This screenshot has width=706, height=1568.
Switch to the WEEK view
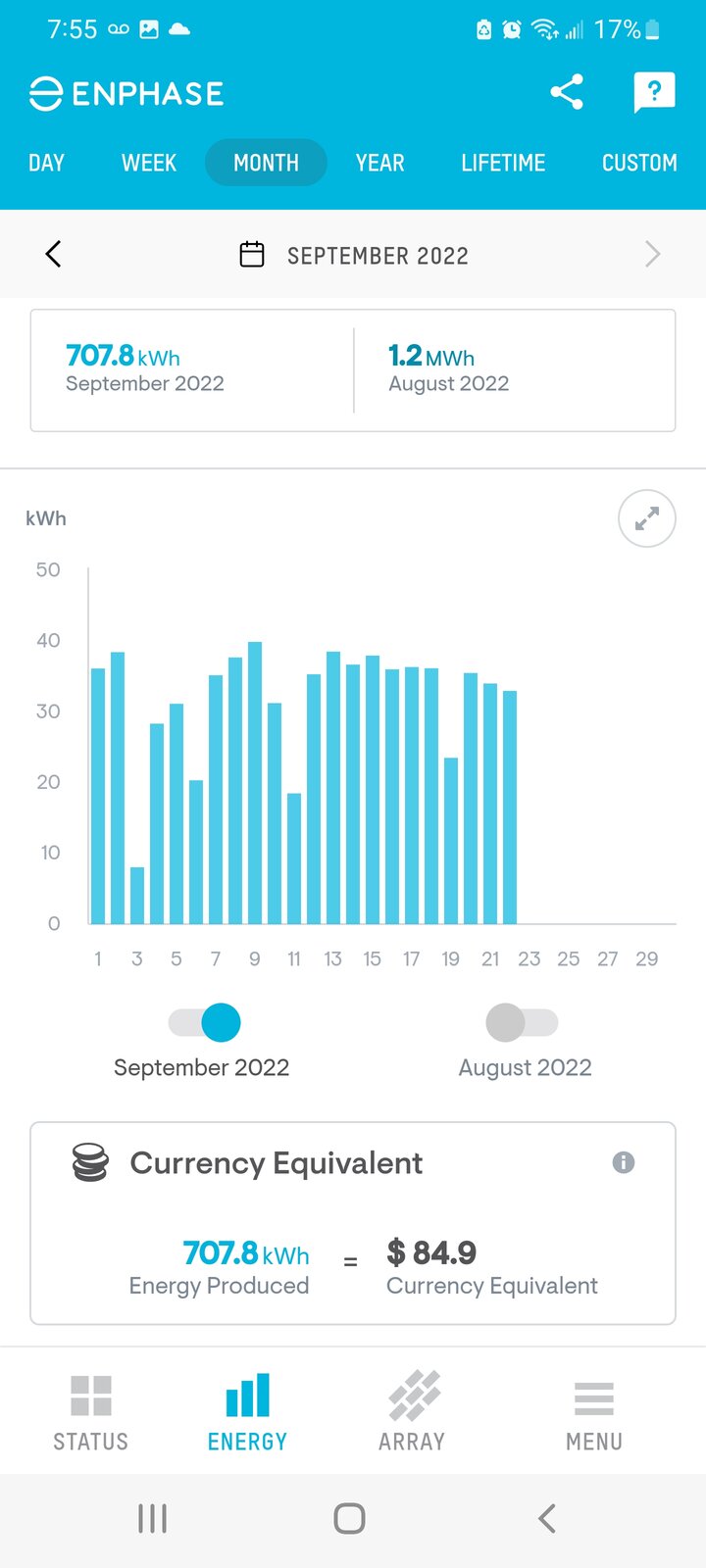click(x=149, y=163)
